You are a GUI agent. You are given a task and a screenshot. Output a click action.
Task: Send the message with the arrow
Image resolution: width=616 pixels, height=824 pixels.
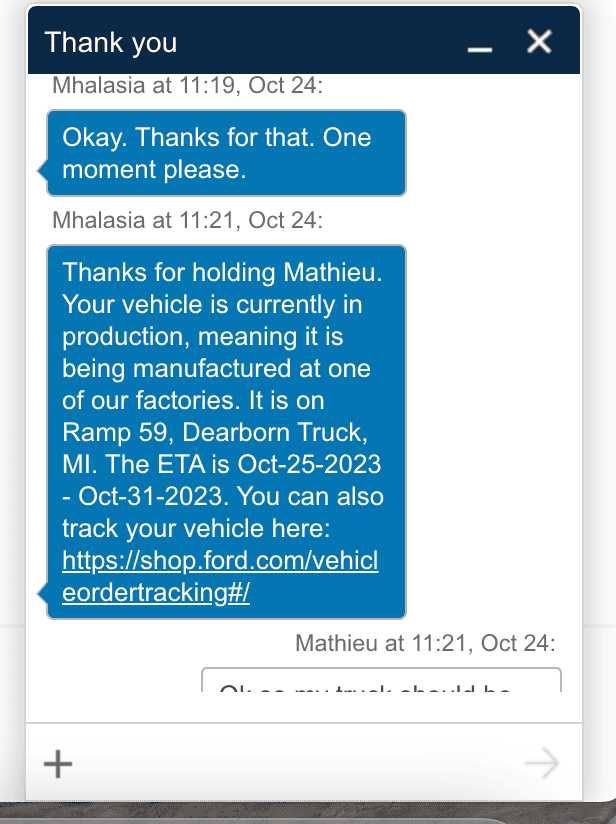pyautogui.click(x=541, y=764)
